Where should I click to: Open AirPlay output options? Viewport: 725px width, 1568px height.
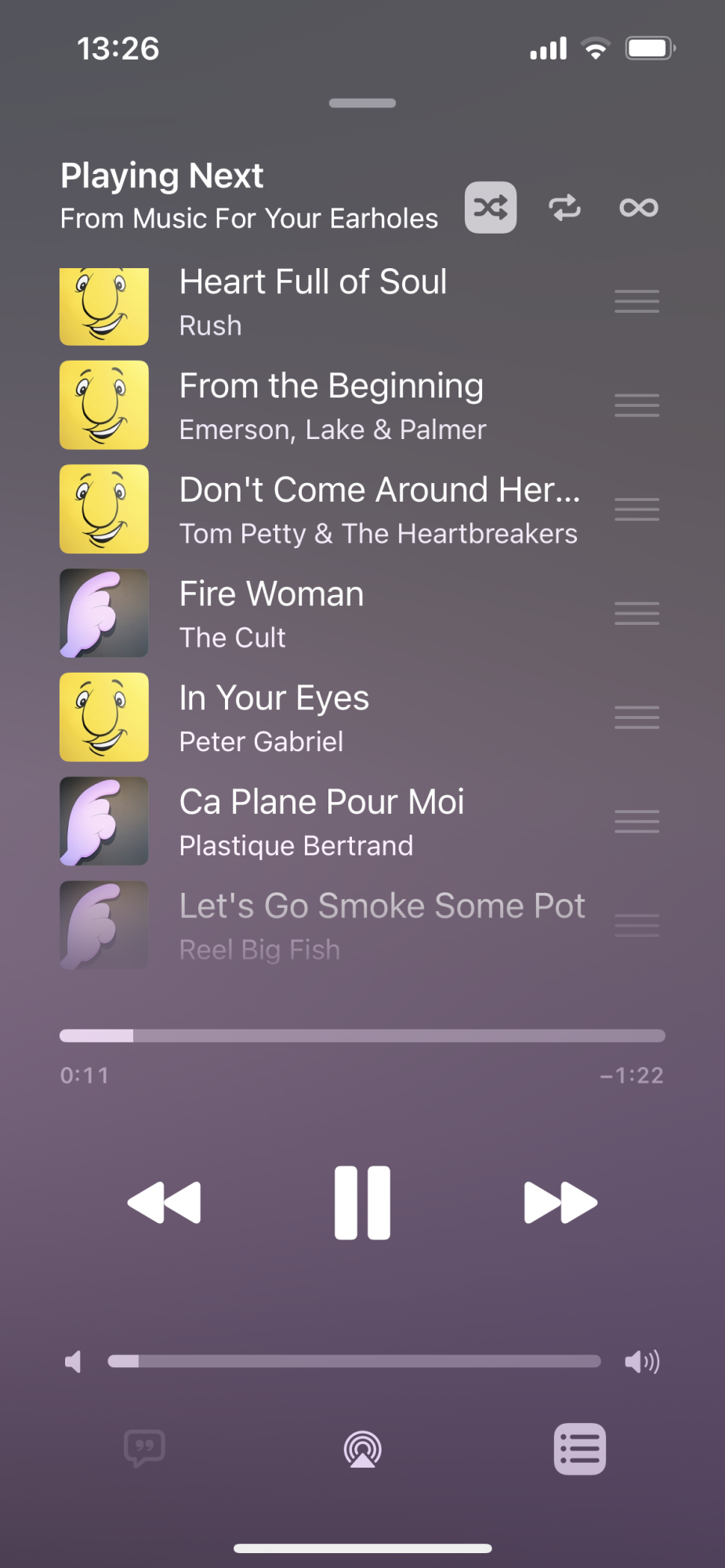click(x=362, y=1449)
